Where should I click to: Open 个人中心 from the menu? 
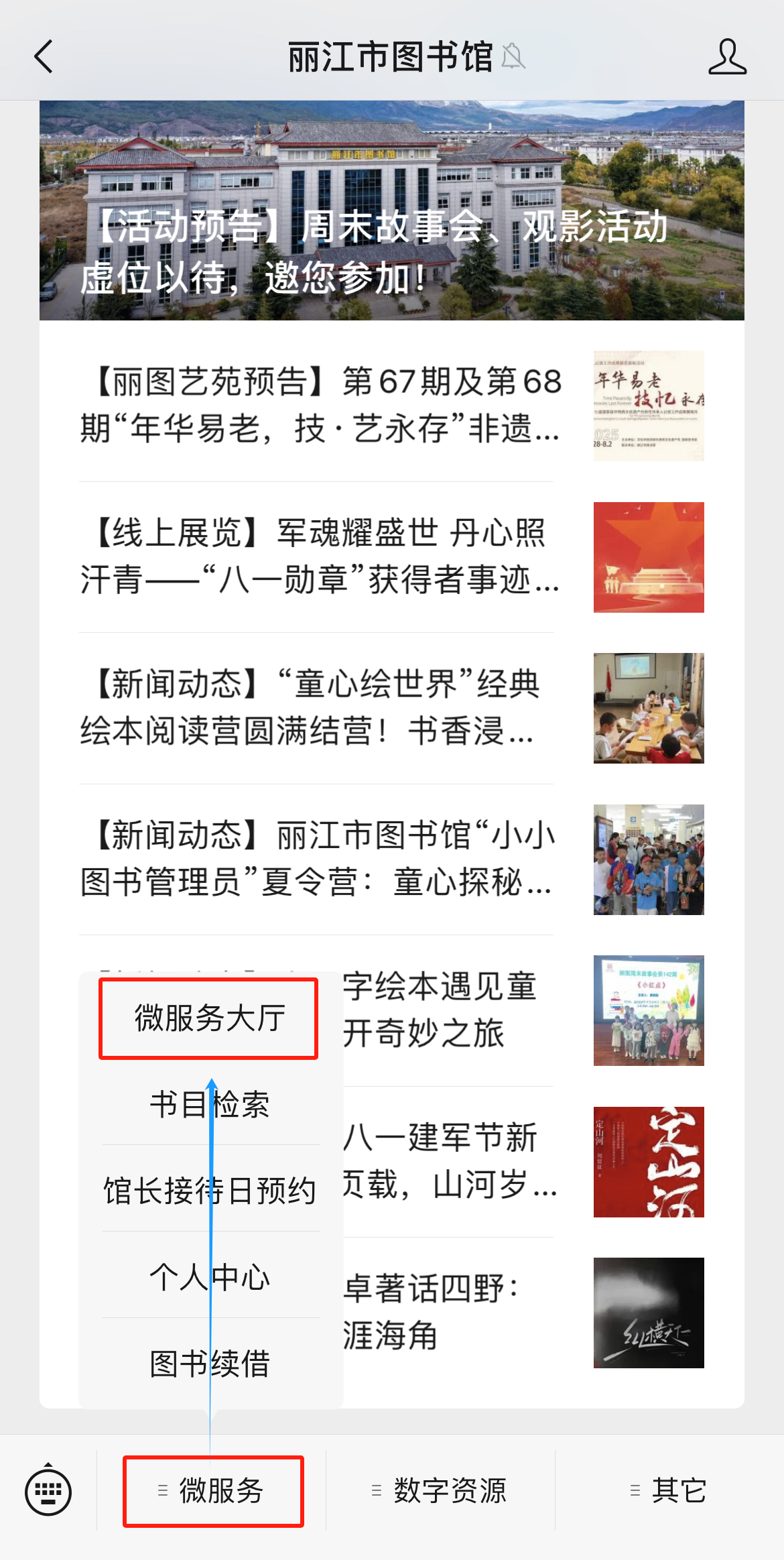coord(210,1276)
